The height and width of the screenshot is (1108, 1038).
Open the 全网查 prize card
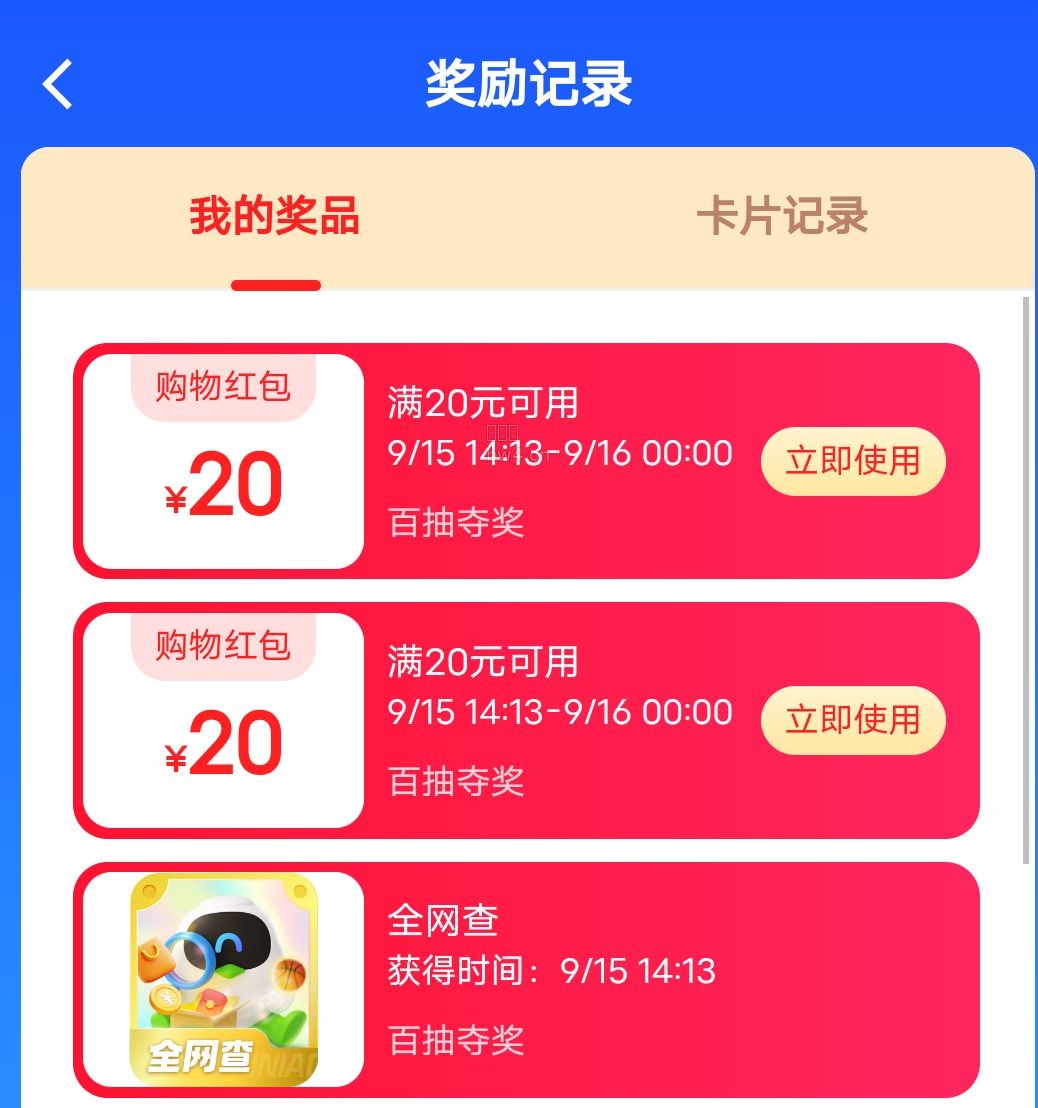526,979
